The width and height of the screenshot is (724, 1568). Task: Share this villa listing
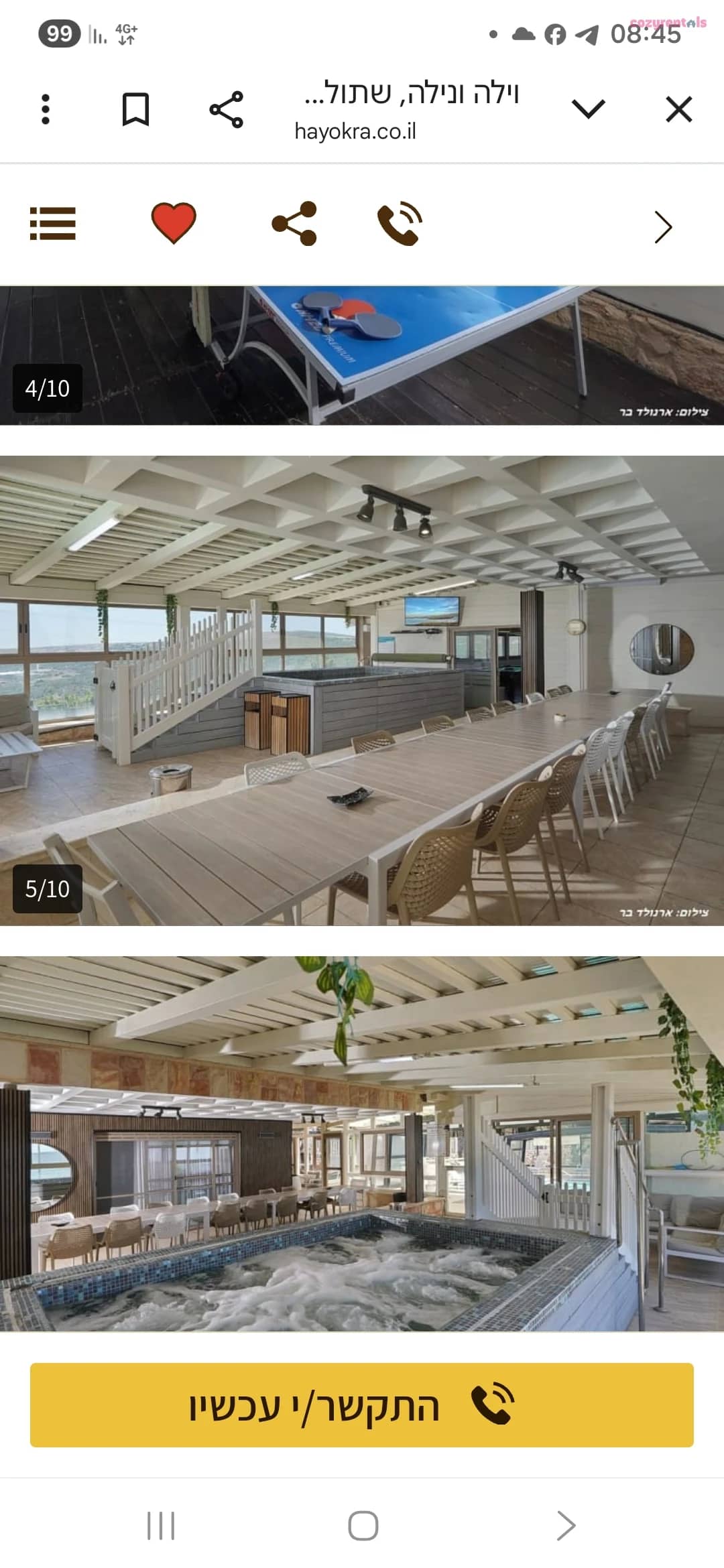(x=294, y=223)
